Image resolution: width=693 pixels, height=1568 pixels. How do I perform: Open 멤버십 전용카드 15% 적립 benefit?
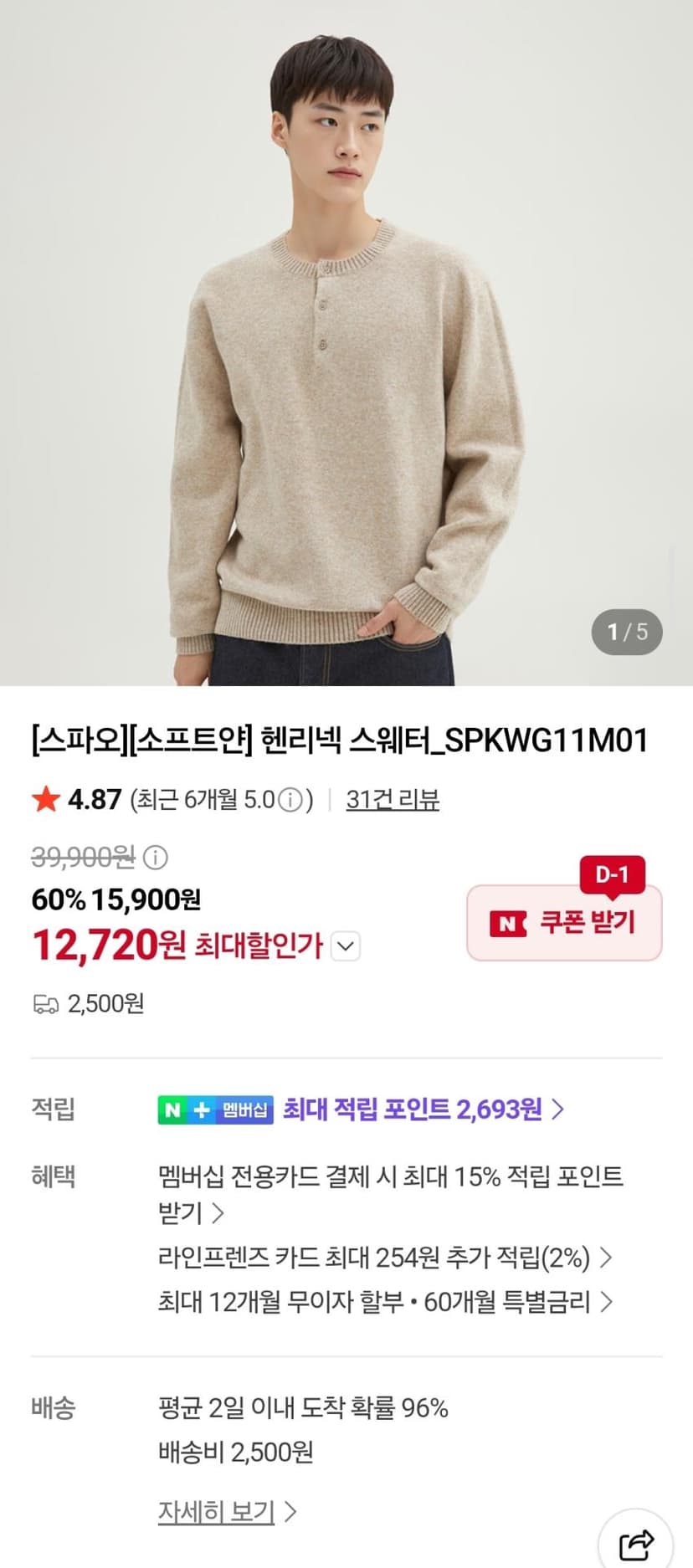coord(391,1194)
